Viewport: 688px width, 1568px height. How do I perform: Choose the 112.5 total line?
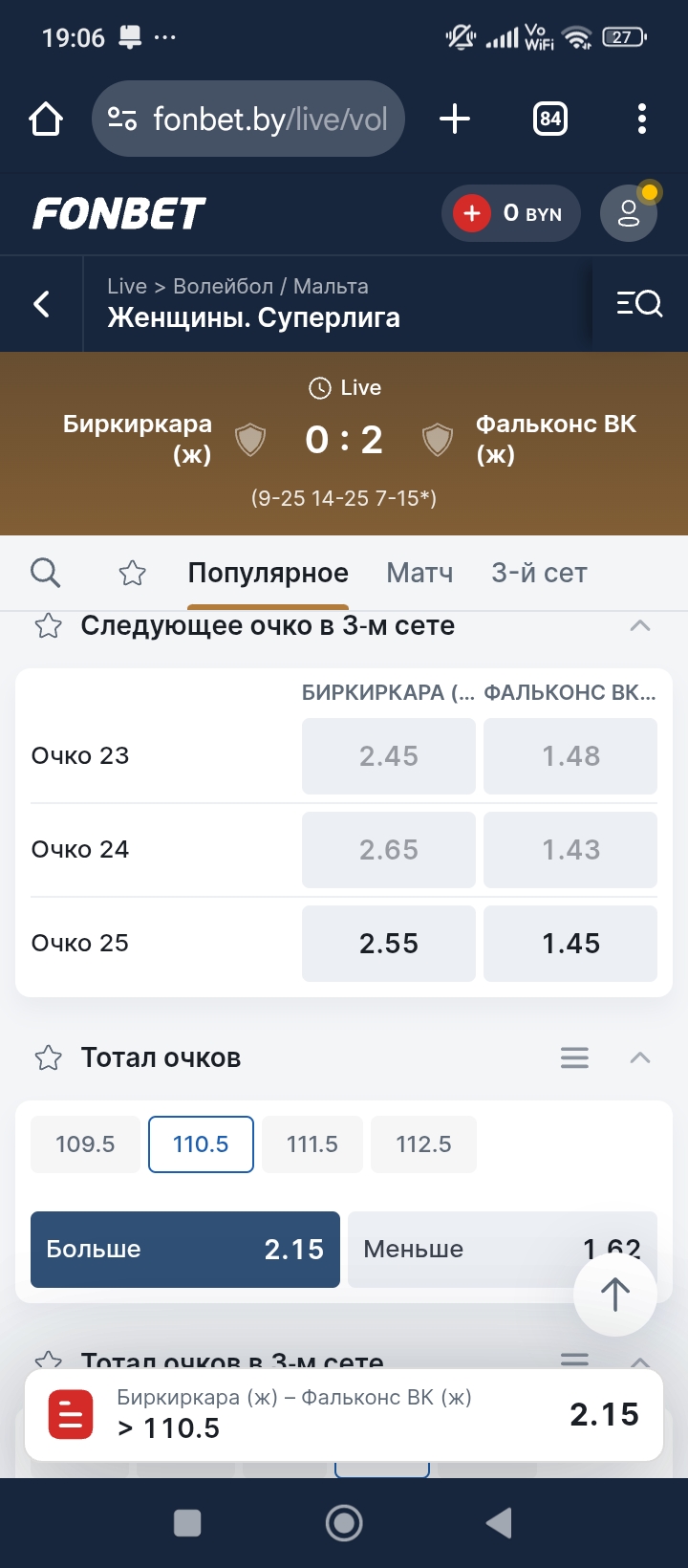[x=423, y=1144]
